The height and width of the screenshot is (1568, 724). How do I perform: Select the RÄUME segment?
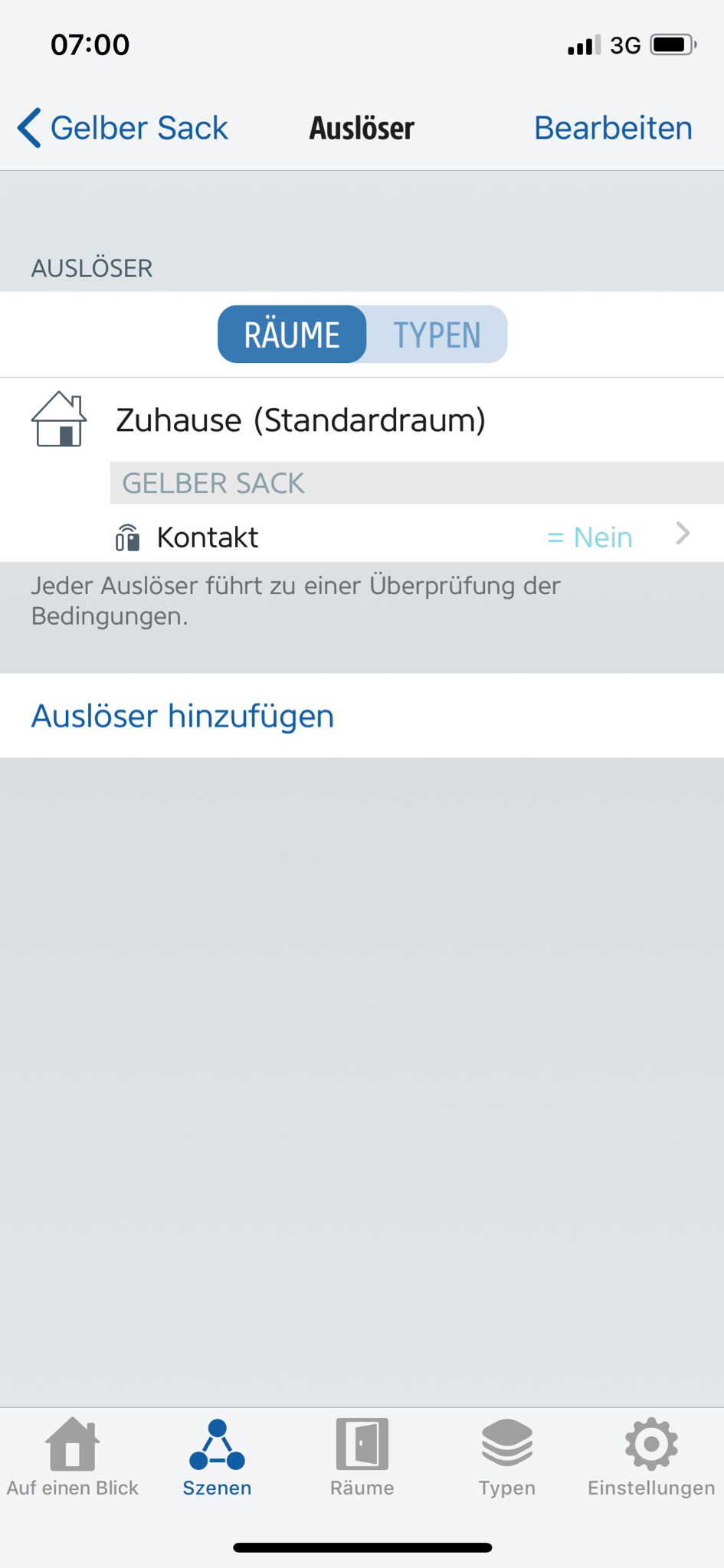tap(292, 335)
